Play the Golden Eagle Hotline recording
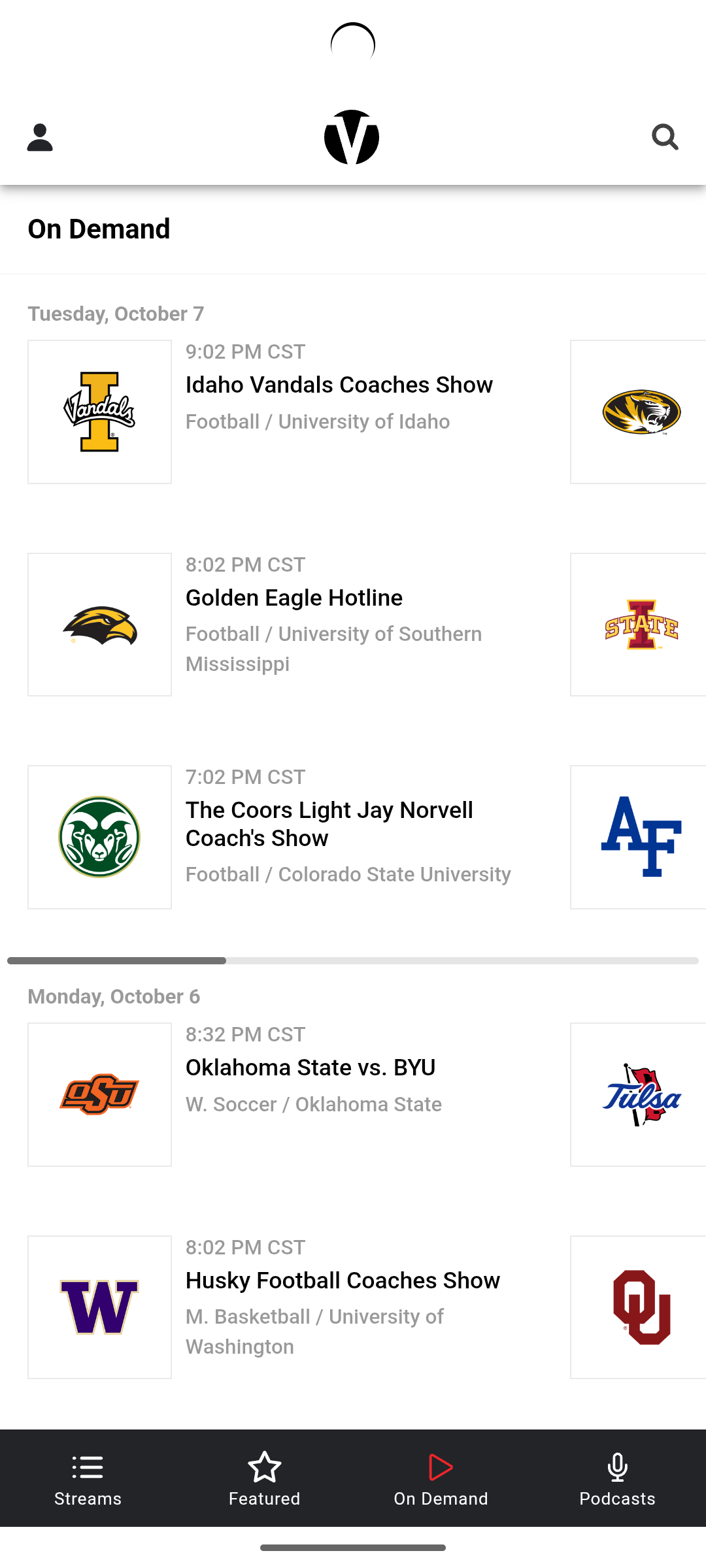 coord(294,598)
